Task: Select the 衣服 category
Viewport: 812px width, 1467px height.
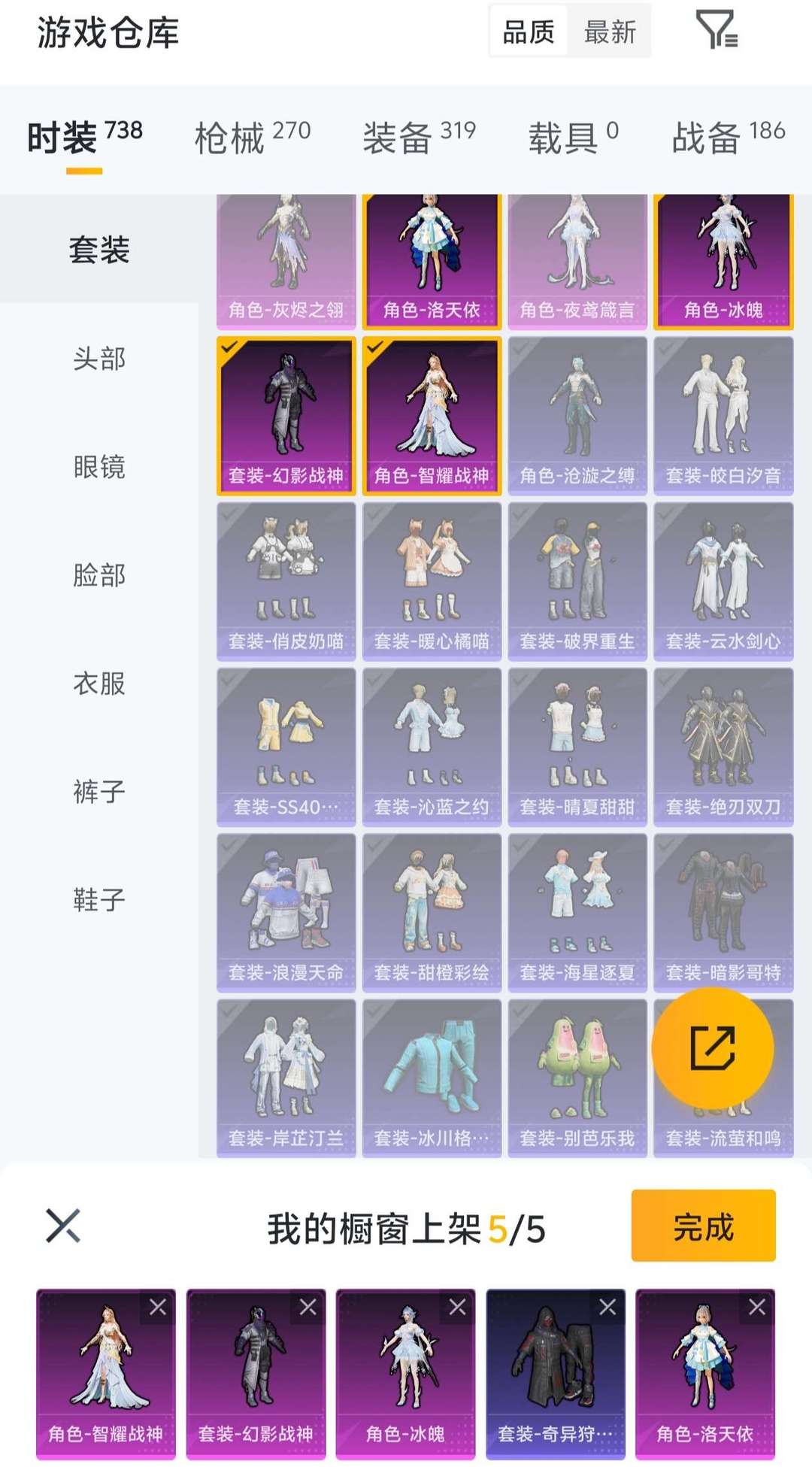Action: tap(99, 683)
